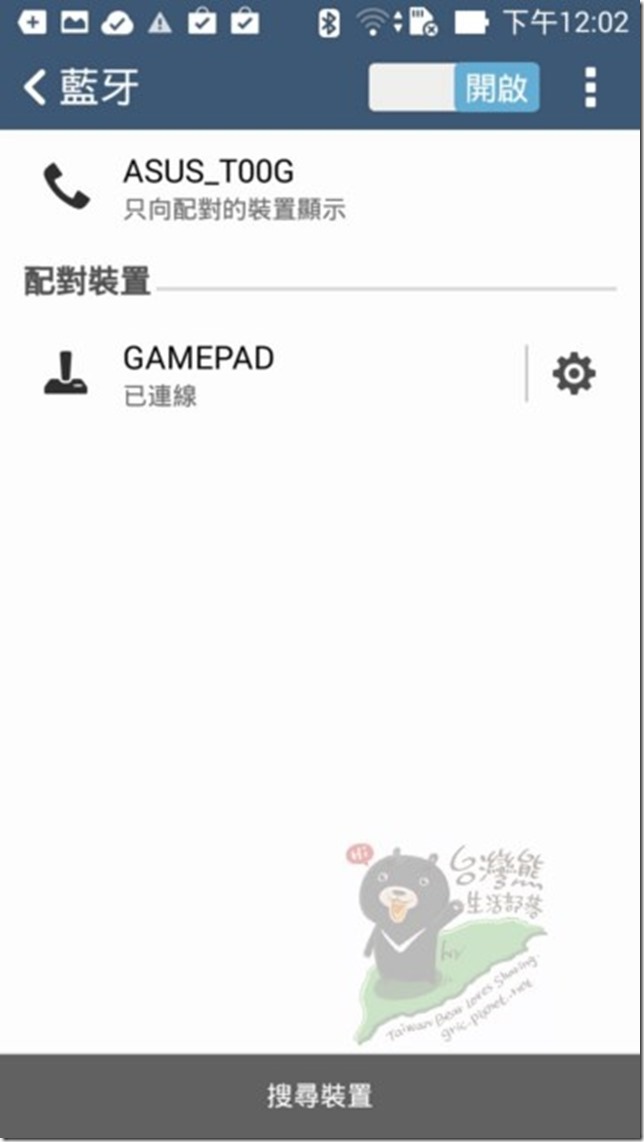Tap 搜尋裝置 to scan for devices

tap(320, 1095)
